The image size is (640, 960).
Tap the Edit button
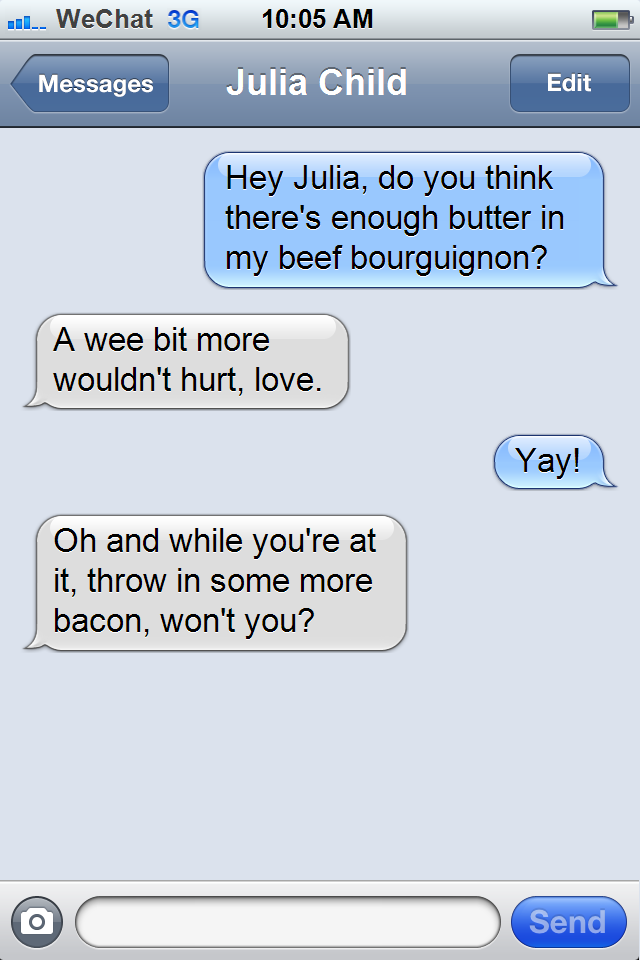(568, 84)
